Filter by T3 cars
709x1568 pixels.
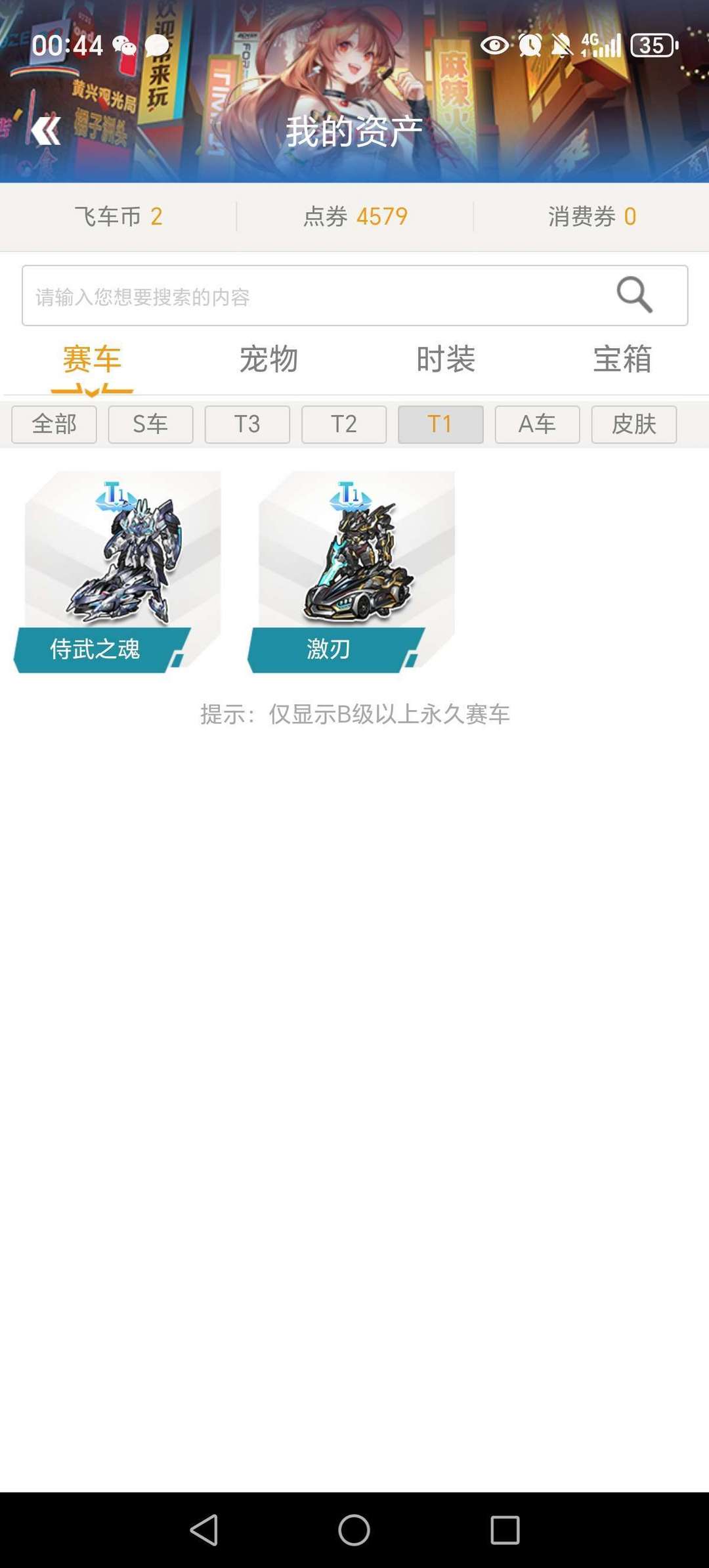pyautogui.click(x=247, y=424)
